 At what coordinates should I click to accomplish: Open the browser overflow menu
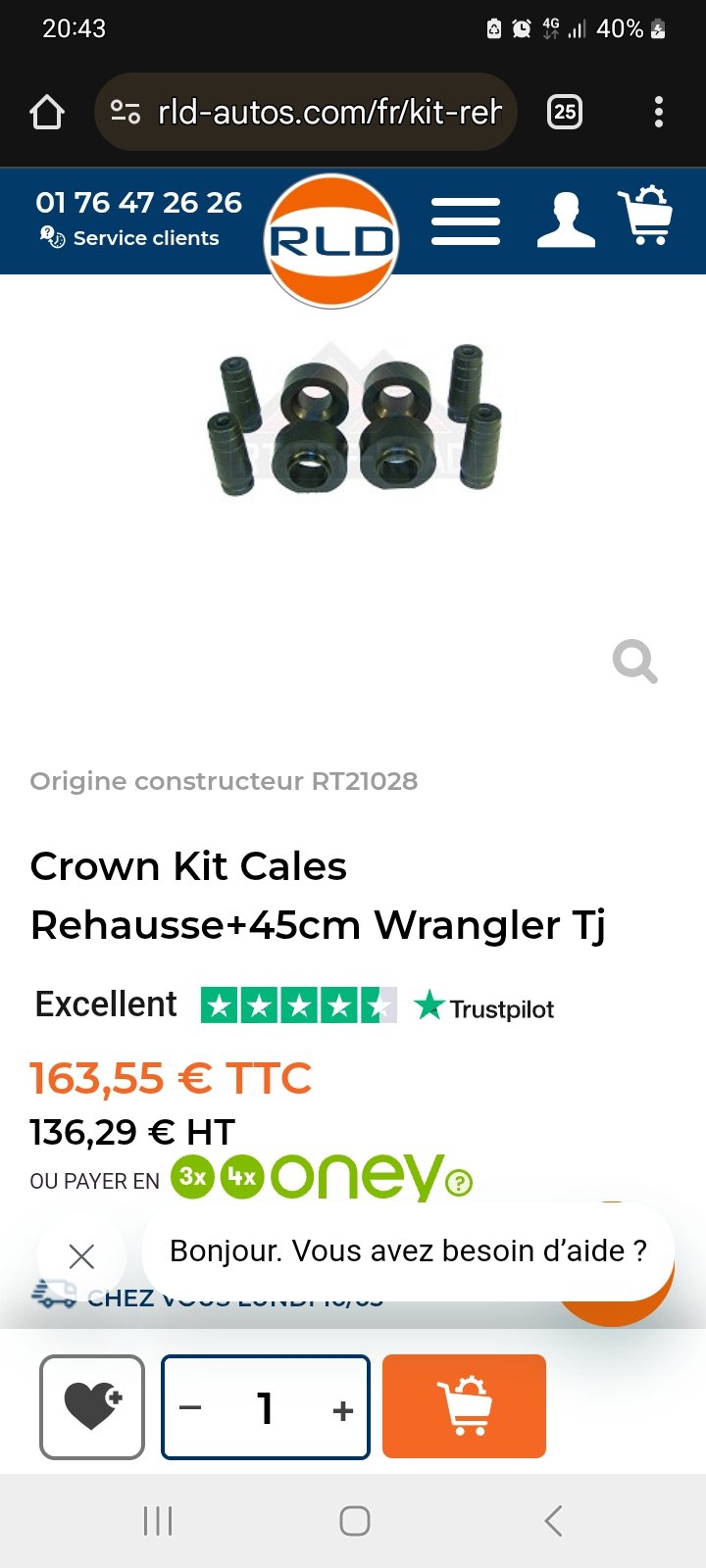(659, 112)
